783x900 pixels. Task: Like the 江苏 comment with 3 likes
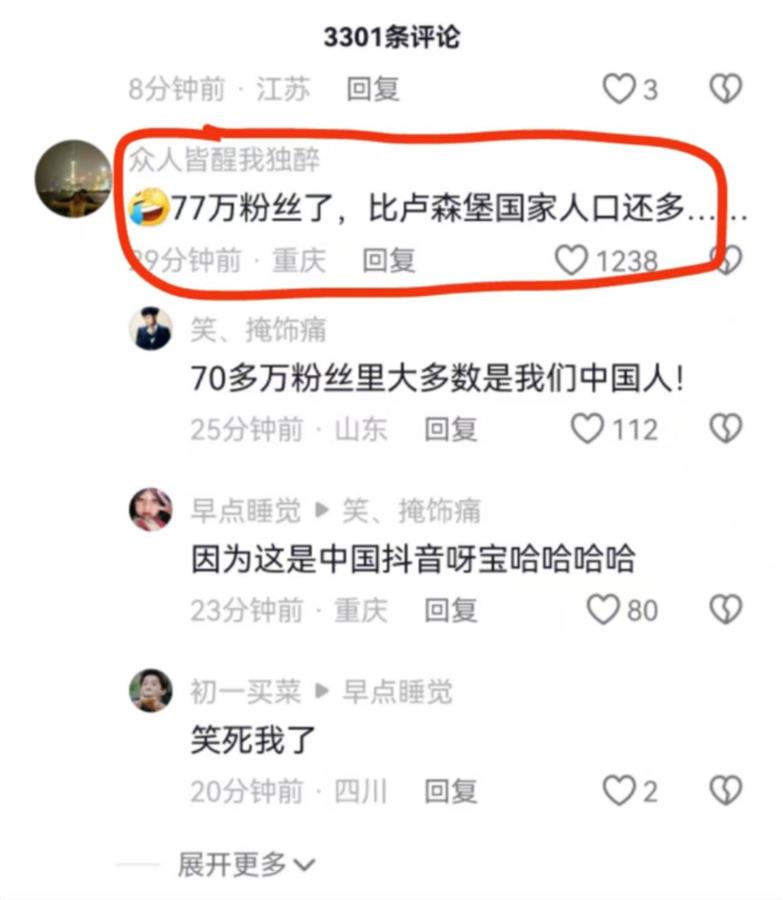[x=619, y=89]
